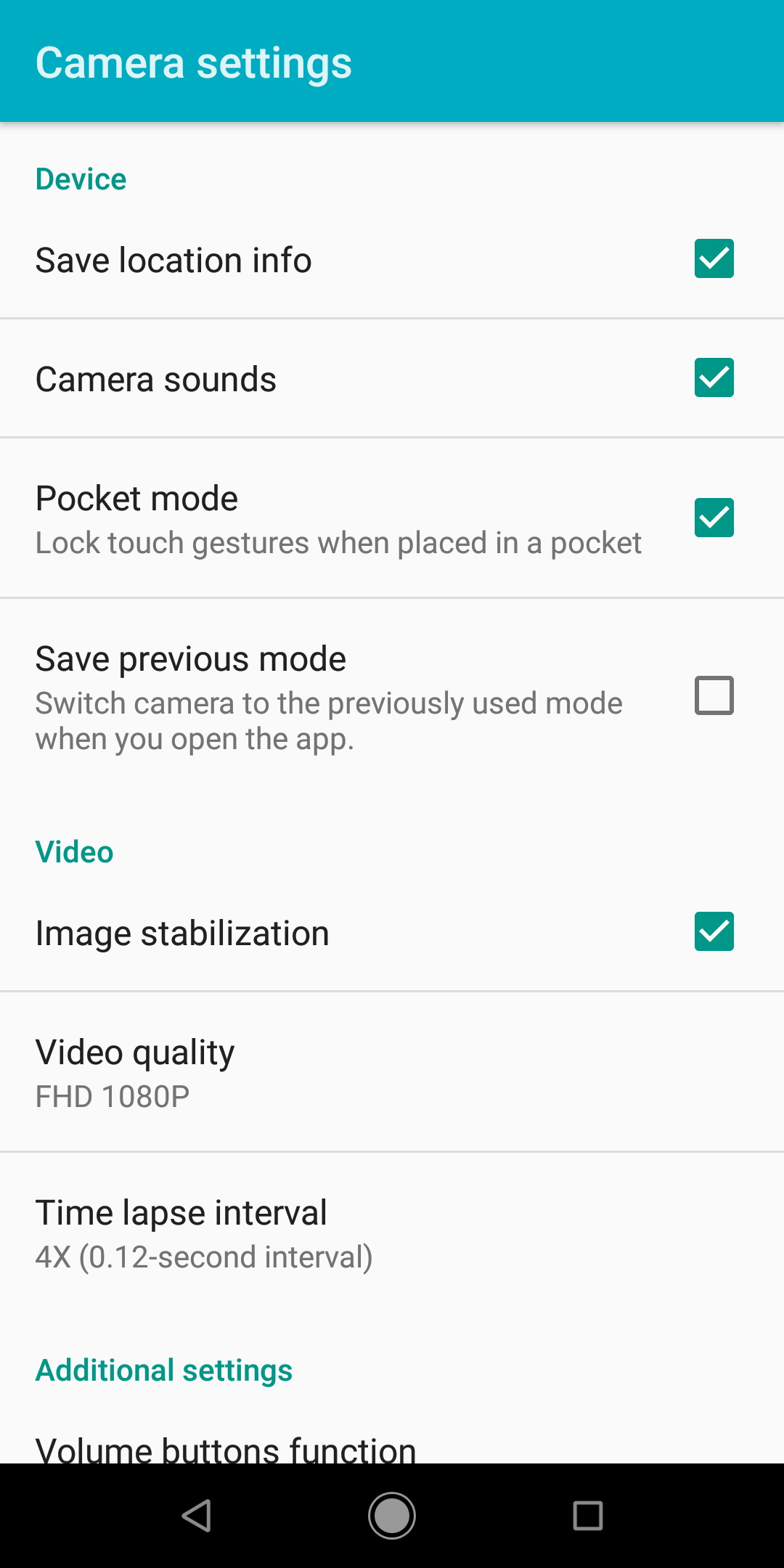Tap the system back button
The image size is (784, 1568).
click(x=196, y=1516)
